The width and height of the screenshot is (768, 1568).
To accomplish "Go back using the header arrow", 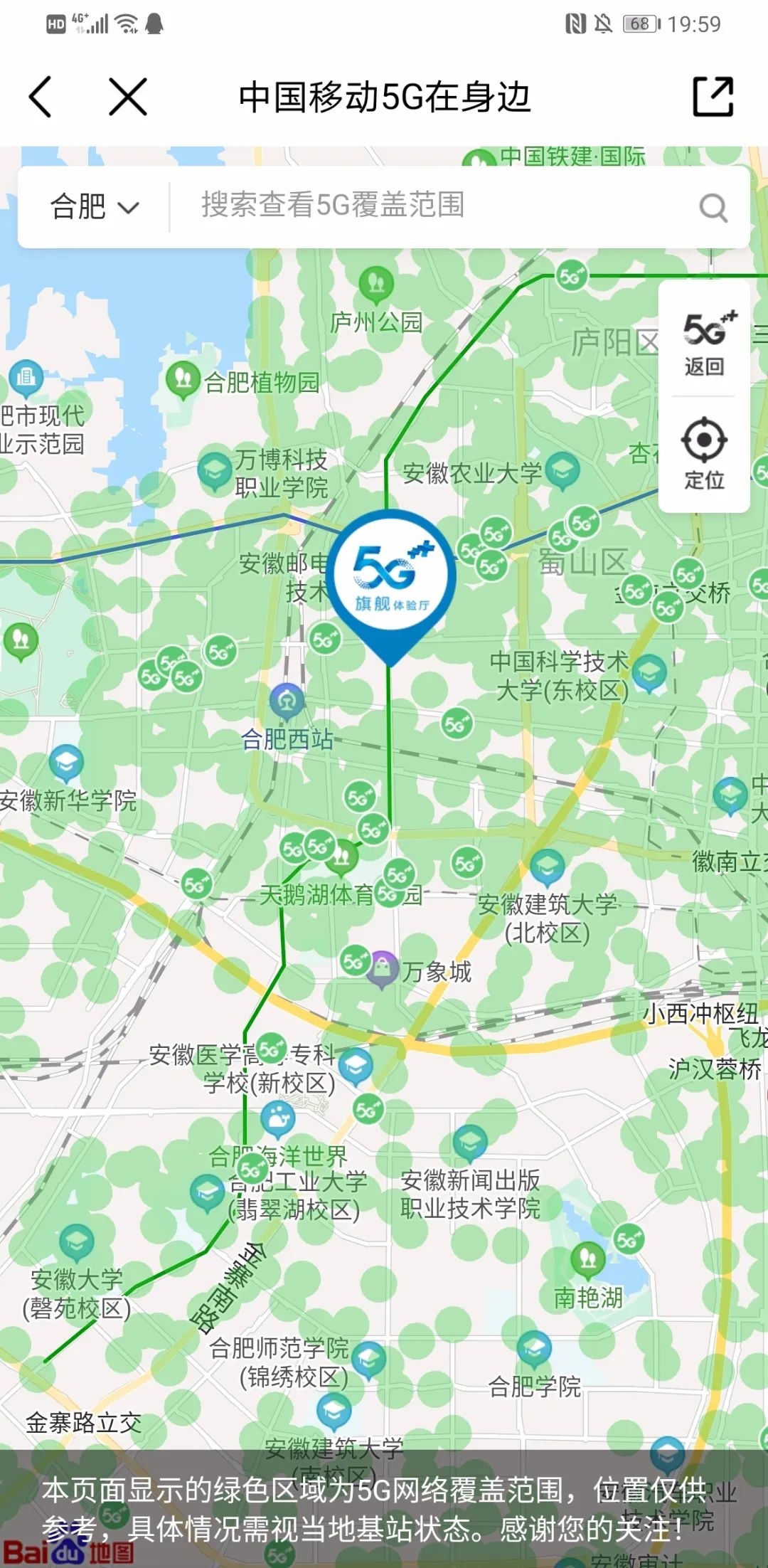I will (x=41, y=97).
